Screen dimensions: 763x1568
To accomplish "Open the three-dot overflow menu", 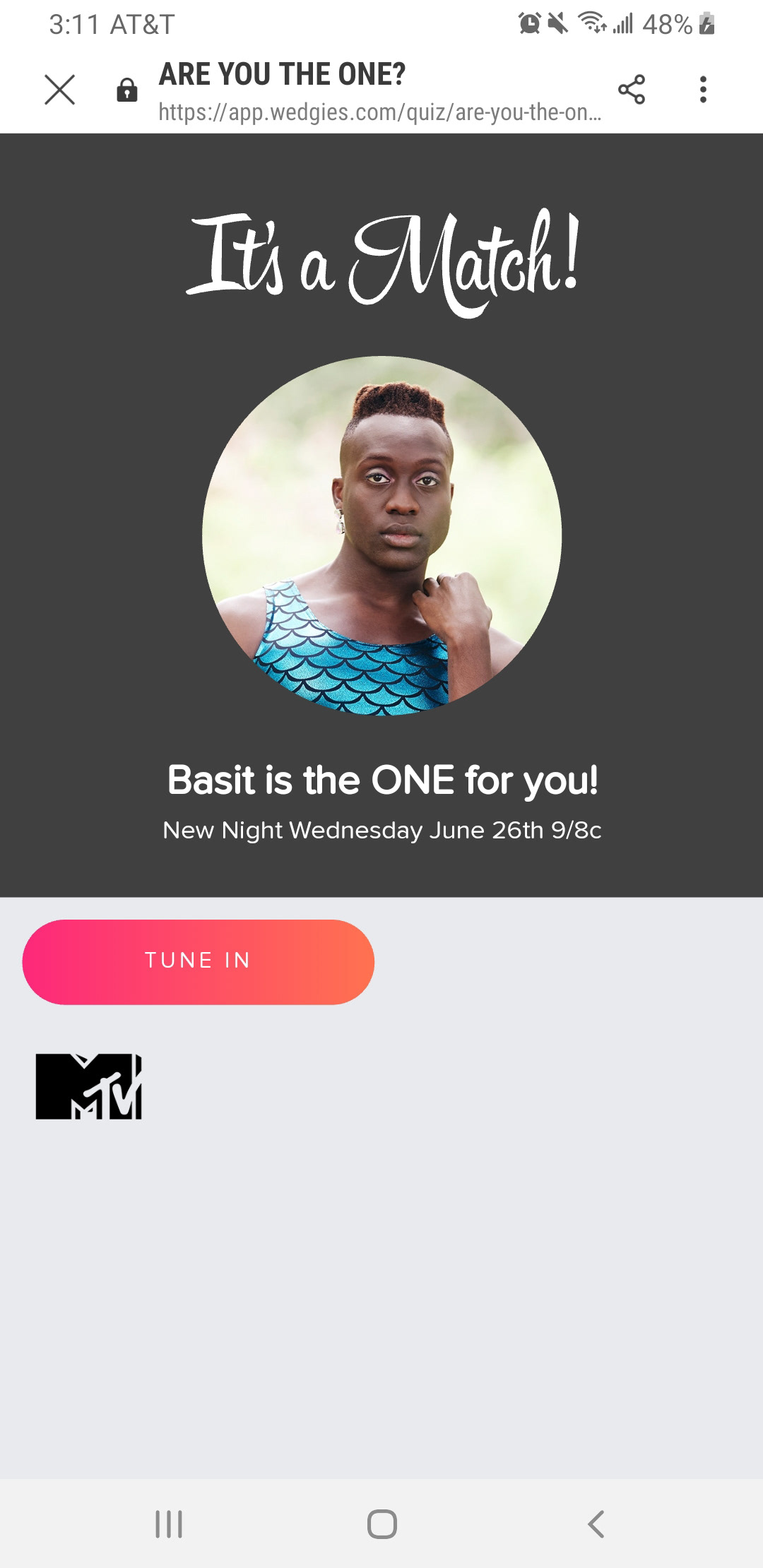I will 702,90.
